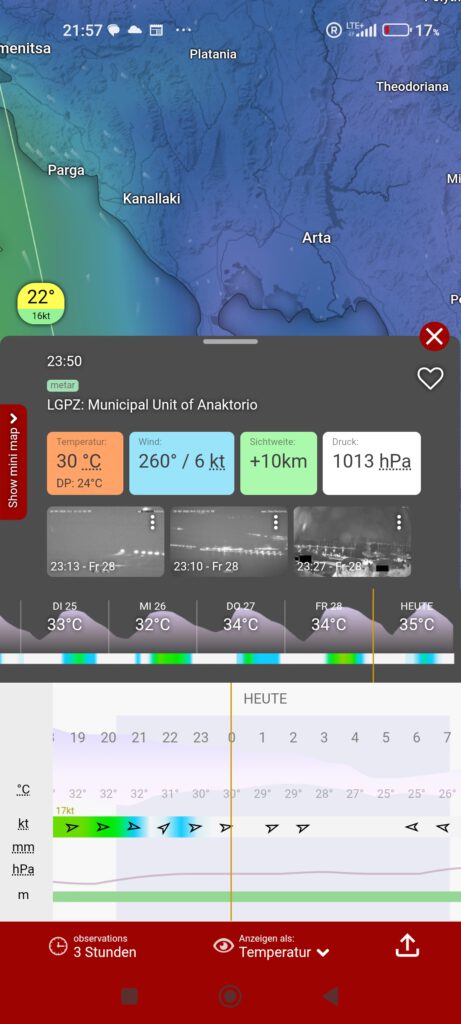
Task: Open the webcam image from 23:13
Action: tap(106, 541)
